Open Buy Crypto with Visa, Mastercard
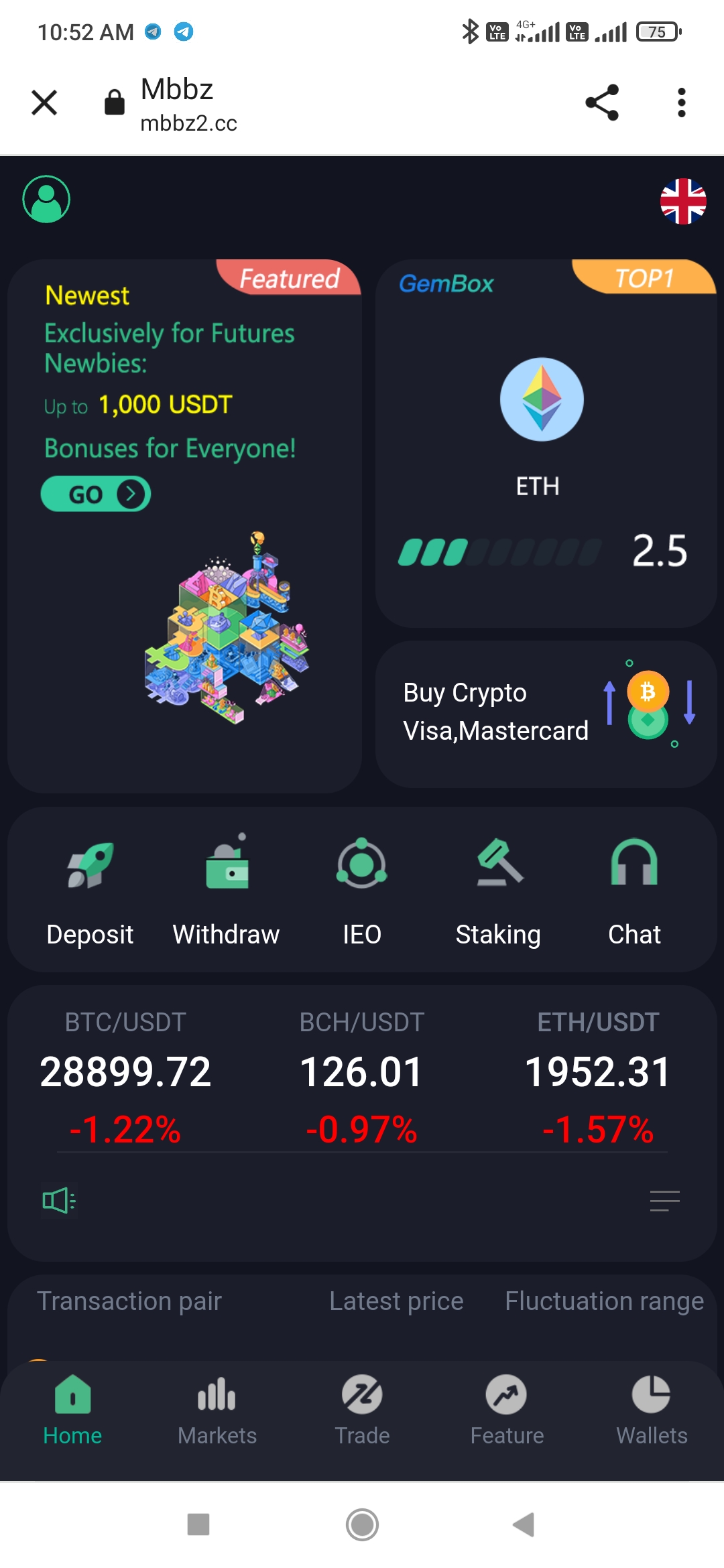Image resolution: width=724 pixels, height=1568 pixels. (546, 712)
